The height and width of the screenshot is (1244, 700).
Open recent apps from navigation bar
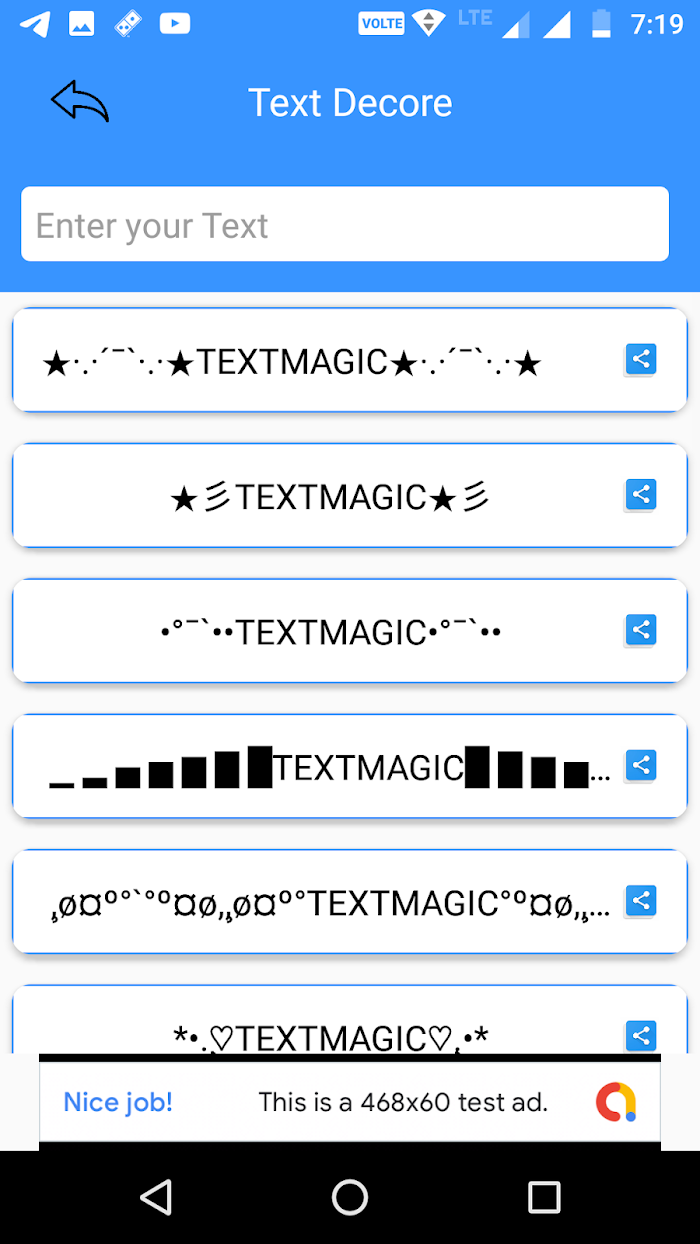(x=544, y=1197)
